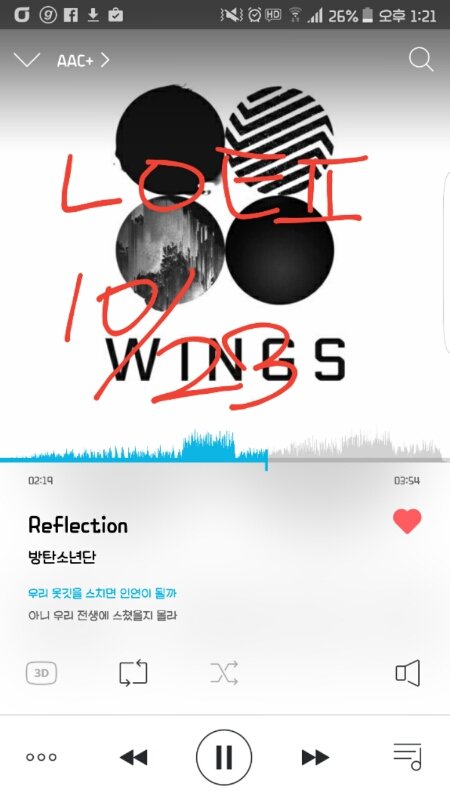Collapse the player with the down chevron

point(27,60)
